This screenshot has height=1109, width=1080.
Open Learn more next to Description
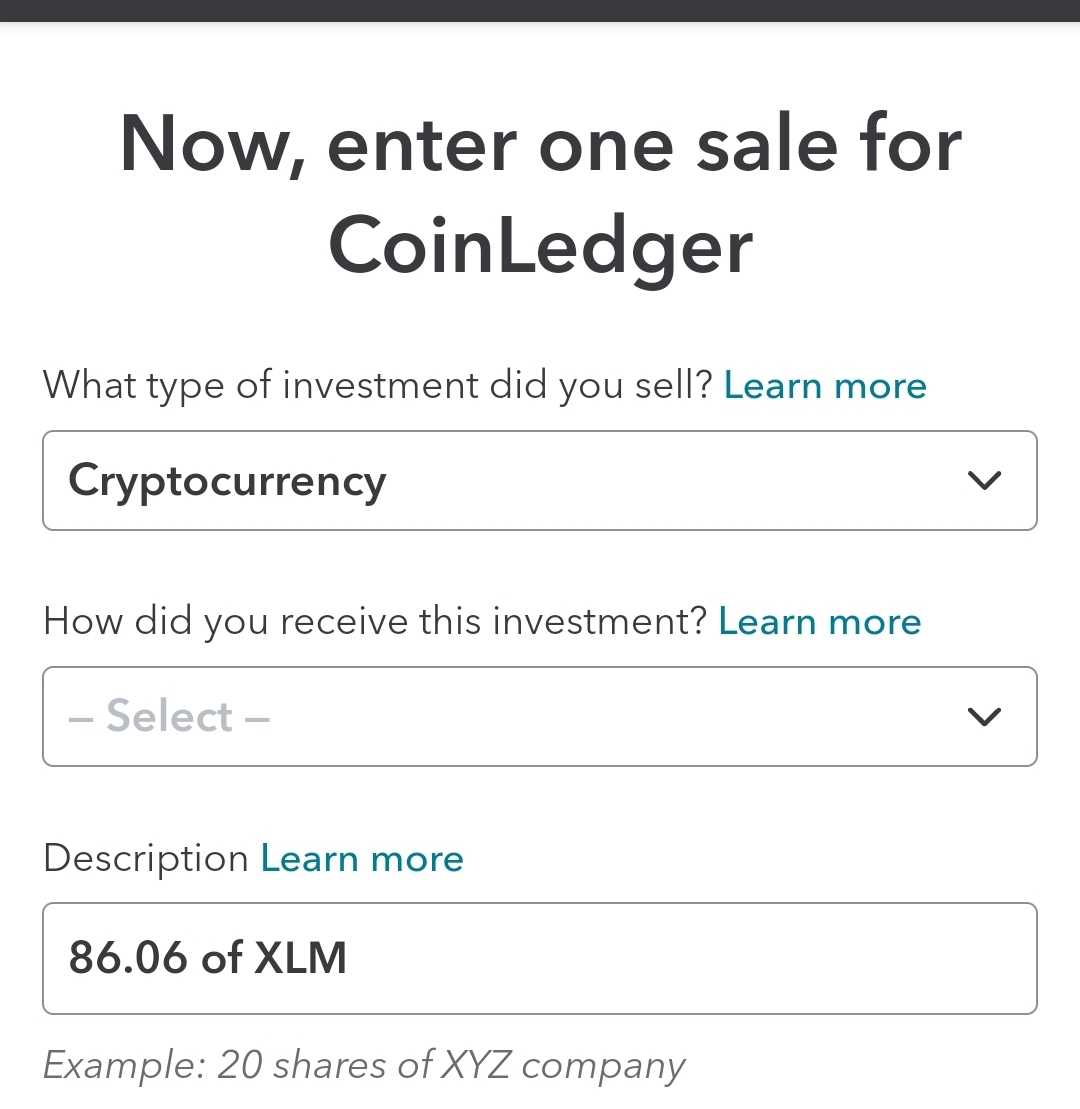pyautogui.click(x=362, y=858)
